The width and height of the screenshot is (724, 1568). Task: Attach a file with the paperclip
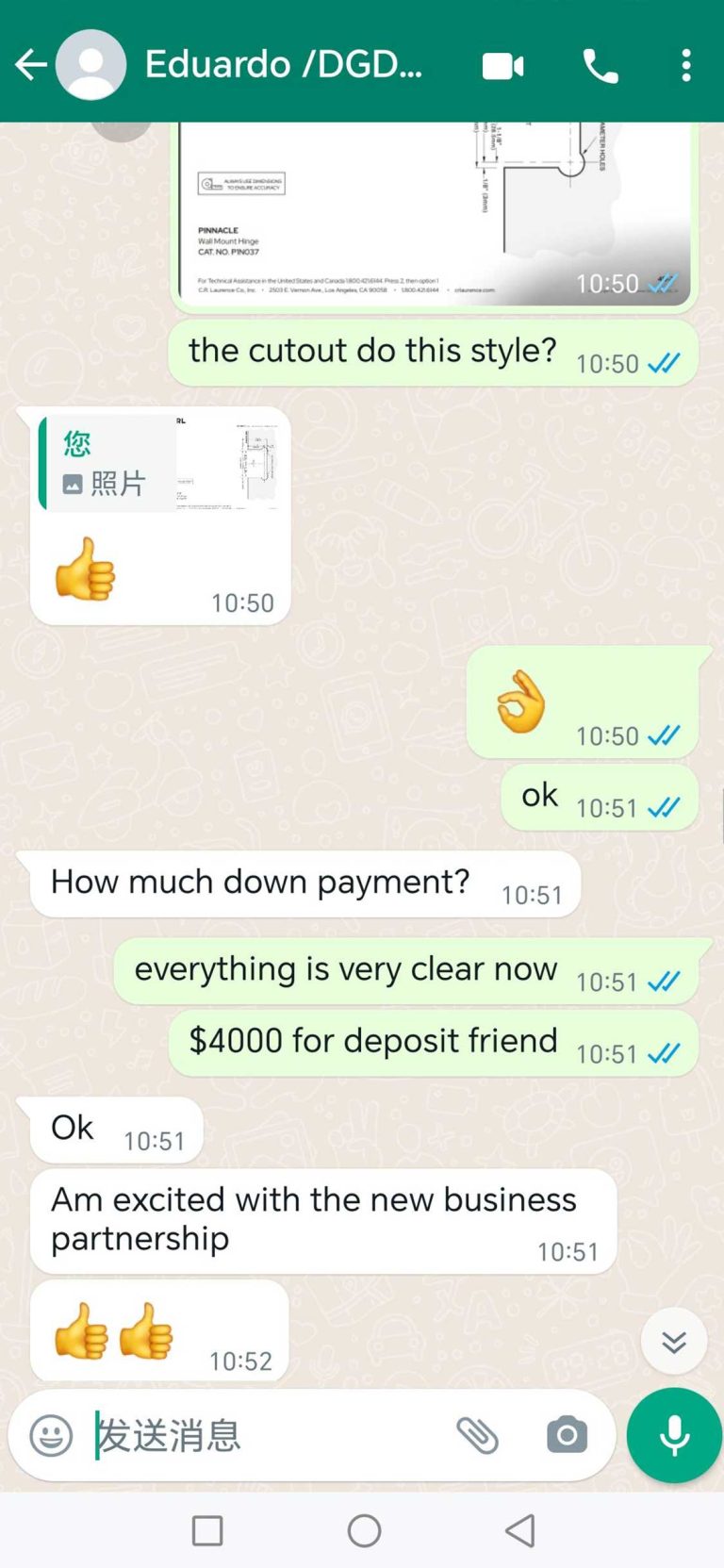pyautogui.click(x=478, y=1436)
